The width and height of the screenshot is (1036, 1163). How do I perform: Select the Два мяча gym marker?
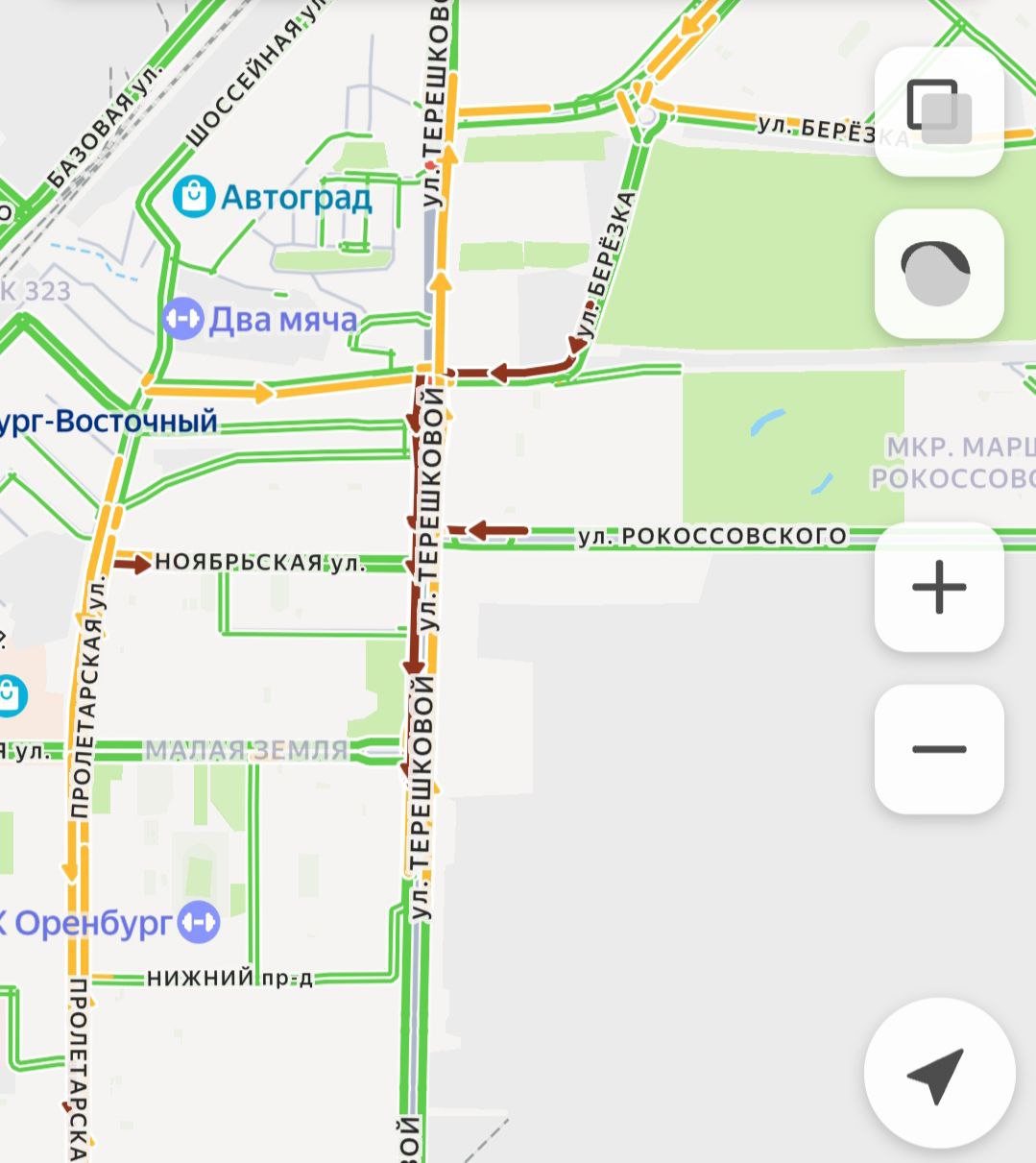(181, 319)
